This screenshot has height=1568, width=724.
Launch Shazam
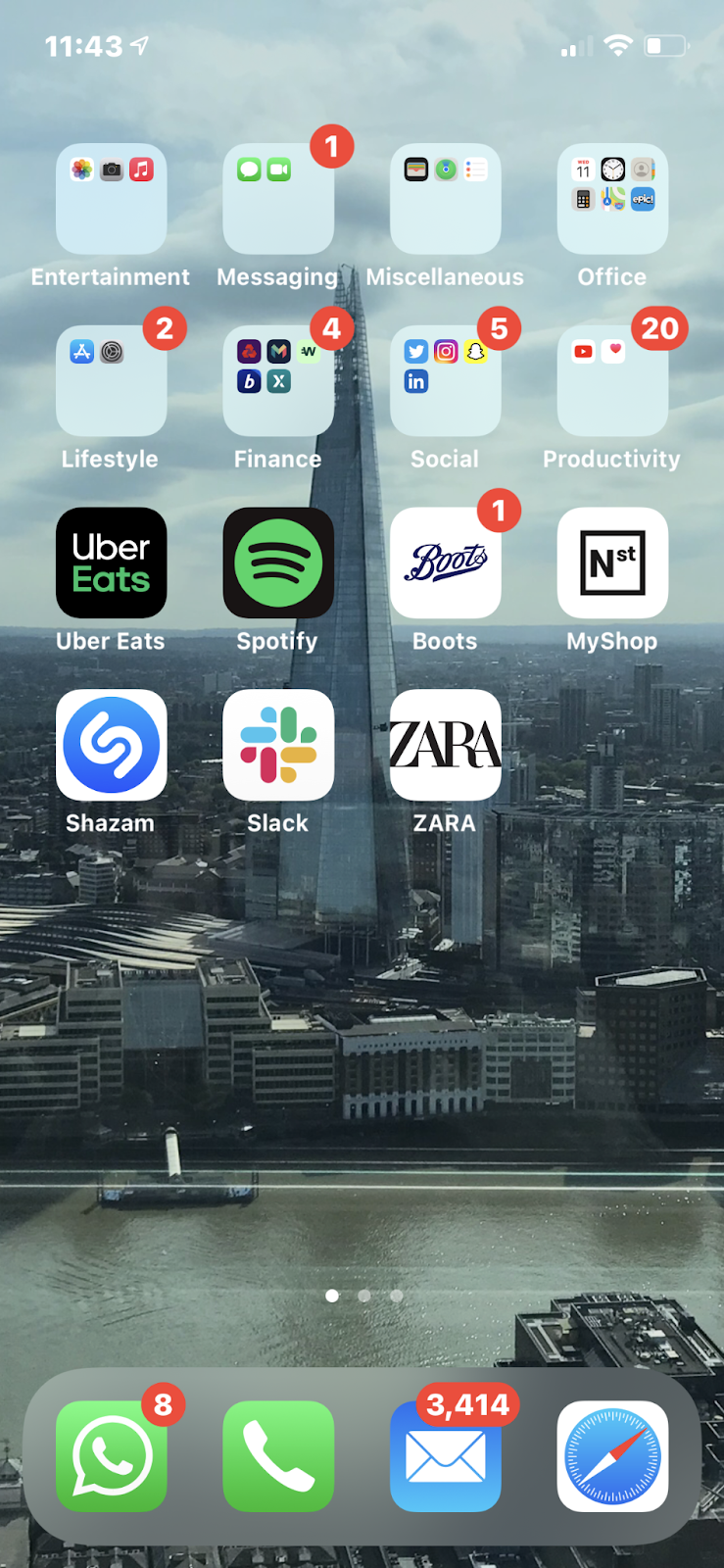[111, 745]
